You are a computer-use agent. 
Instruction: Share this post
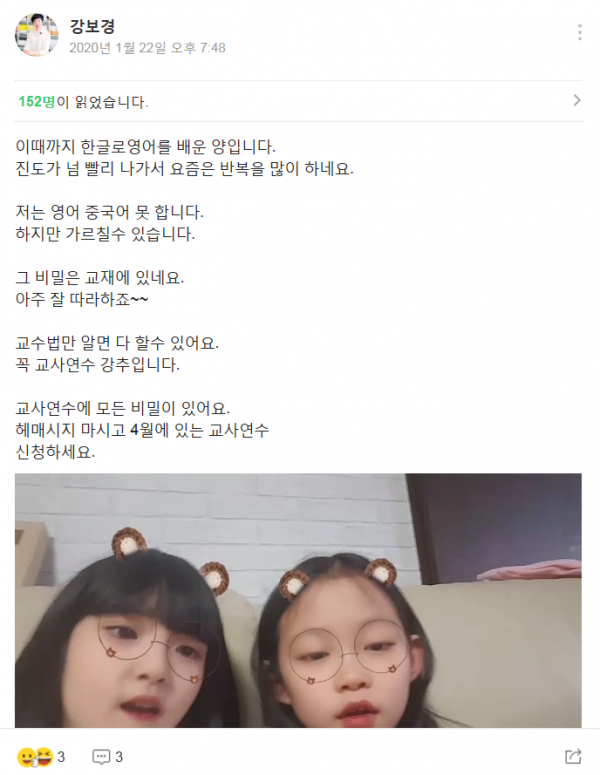[x=573, y=756]
